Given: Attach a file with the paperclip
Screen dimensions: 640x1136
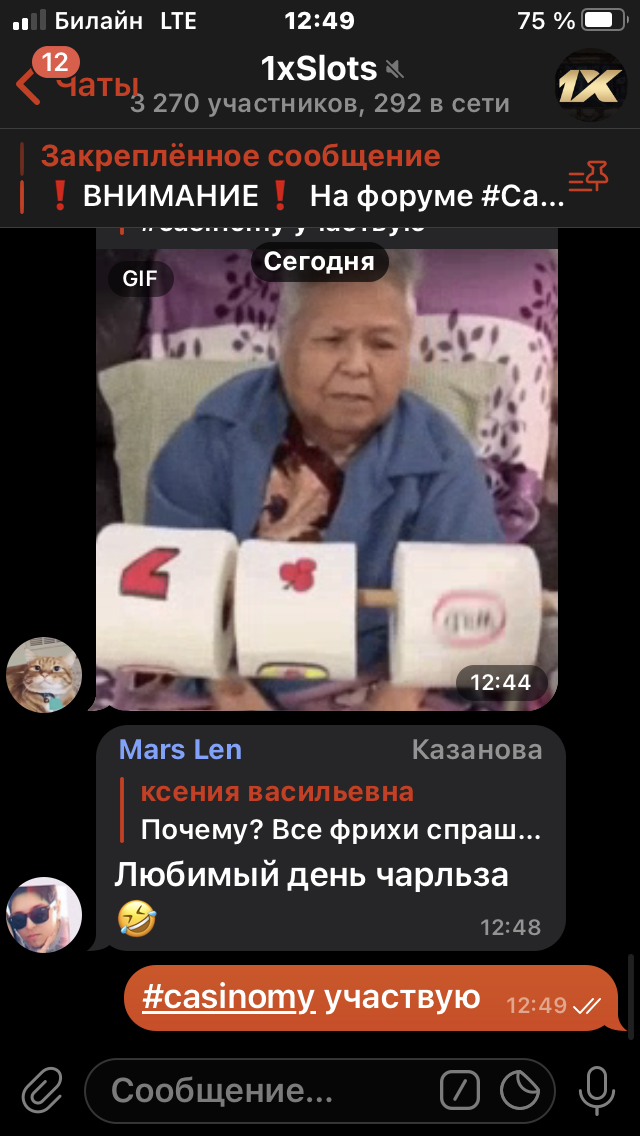Looking at the screenshot, I should pos(42,1089).
